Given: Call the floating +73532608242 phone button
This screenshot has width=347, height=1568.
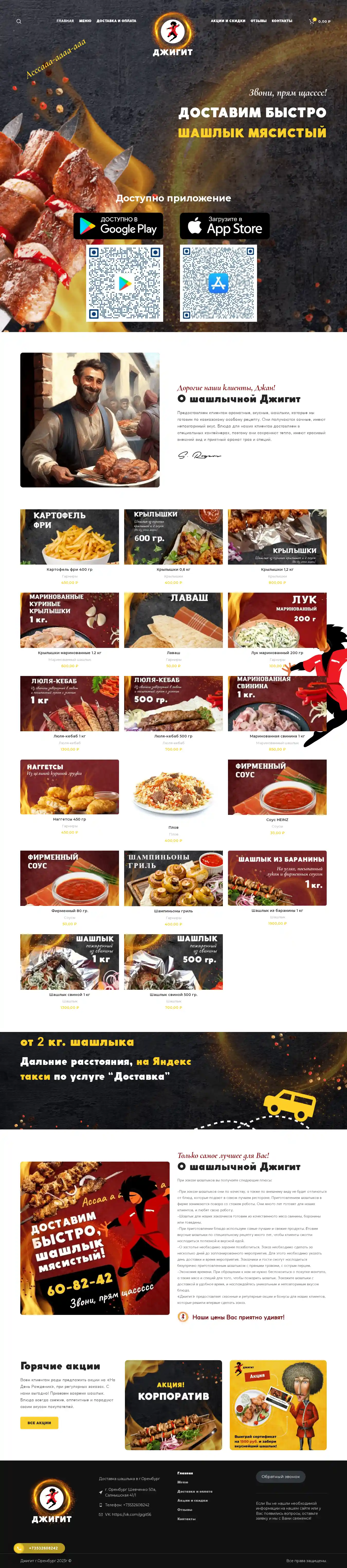Looking at the screenshot, I should click(40, 1547).
